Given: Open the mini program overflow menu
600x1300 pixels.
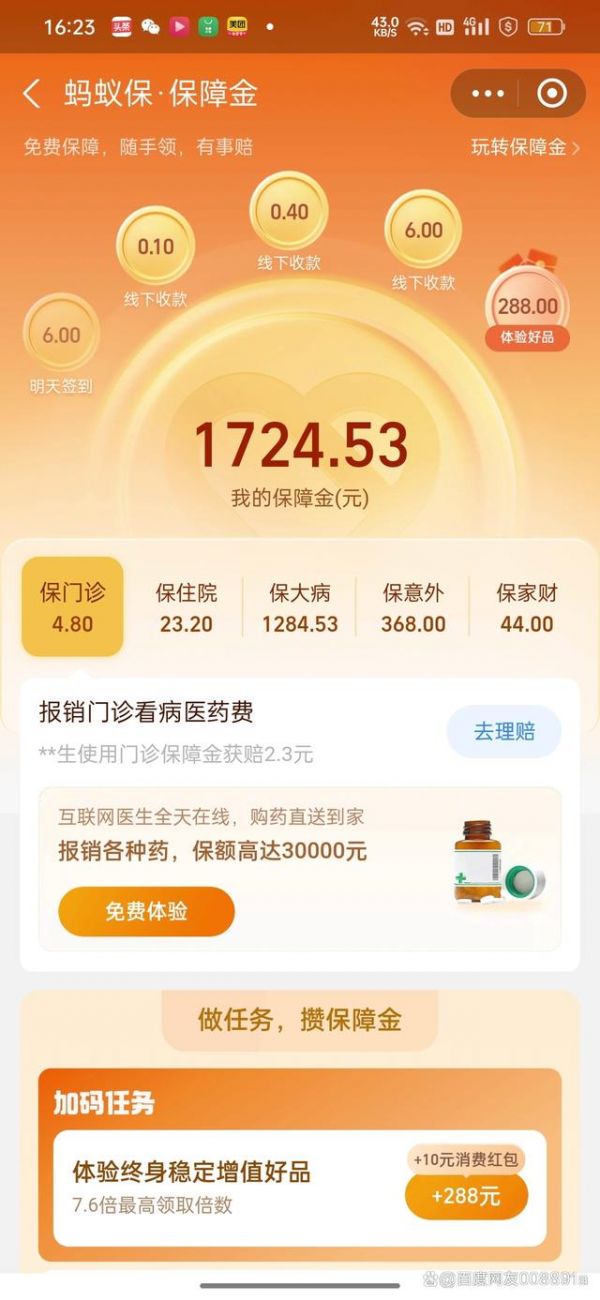Looking at the screenshot, I should 487,94.
